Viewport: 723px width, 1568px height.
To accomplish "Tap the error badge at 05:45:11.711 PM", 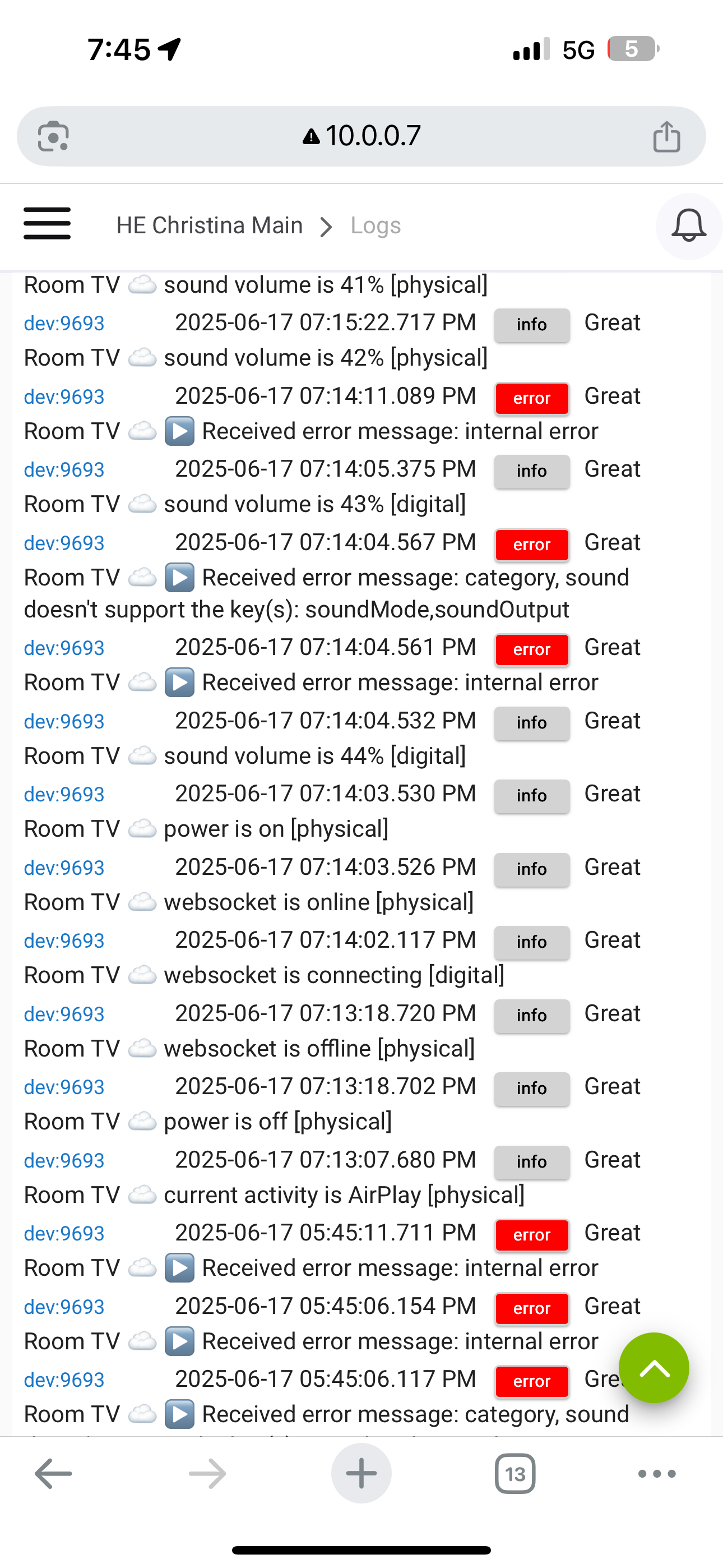I will click(532, 1234).
